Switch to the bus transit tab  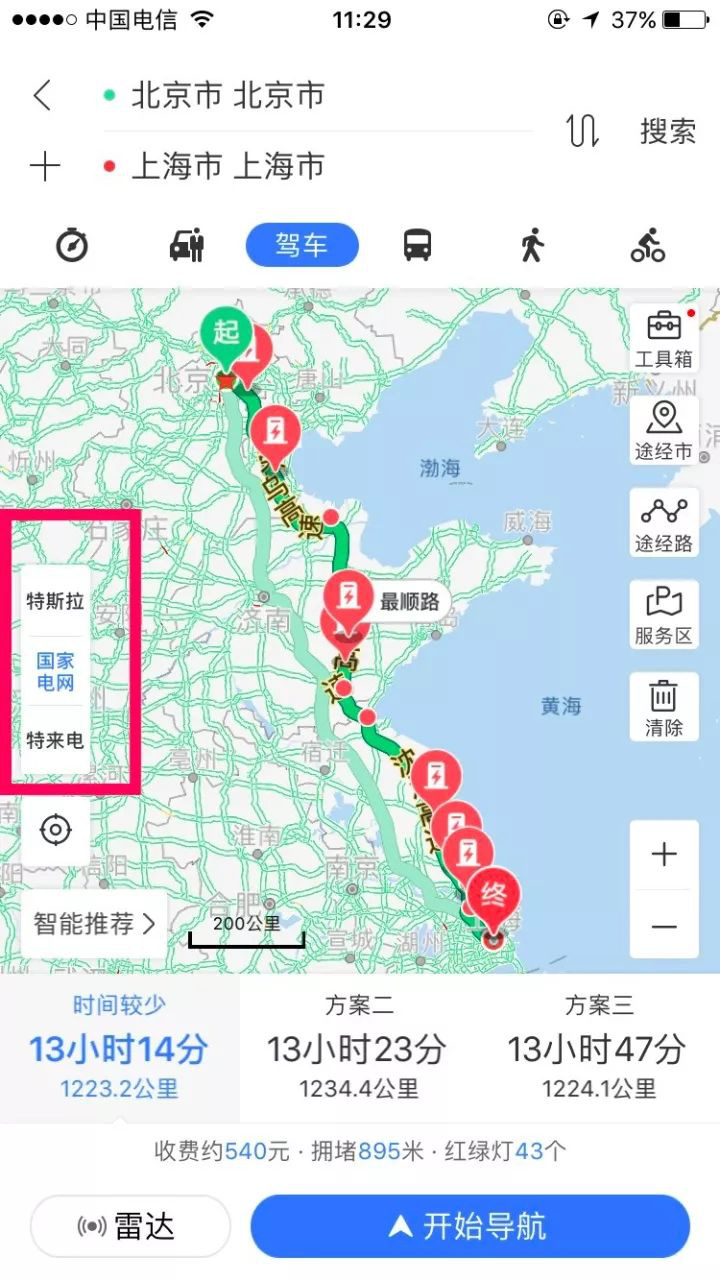(417, 245)
